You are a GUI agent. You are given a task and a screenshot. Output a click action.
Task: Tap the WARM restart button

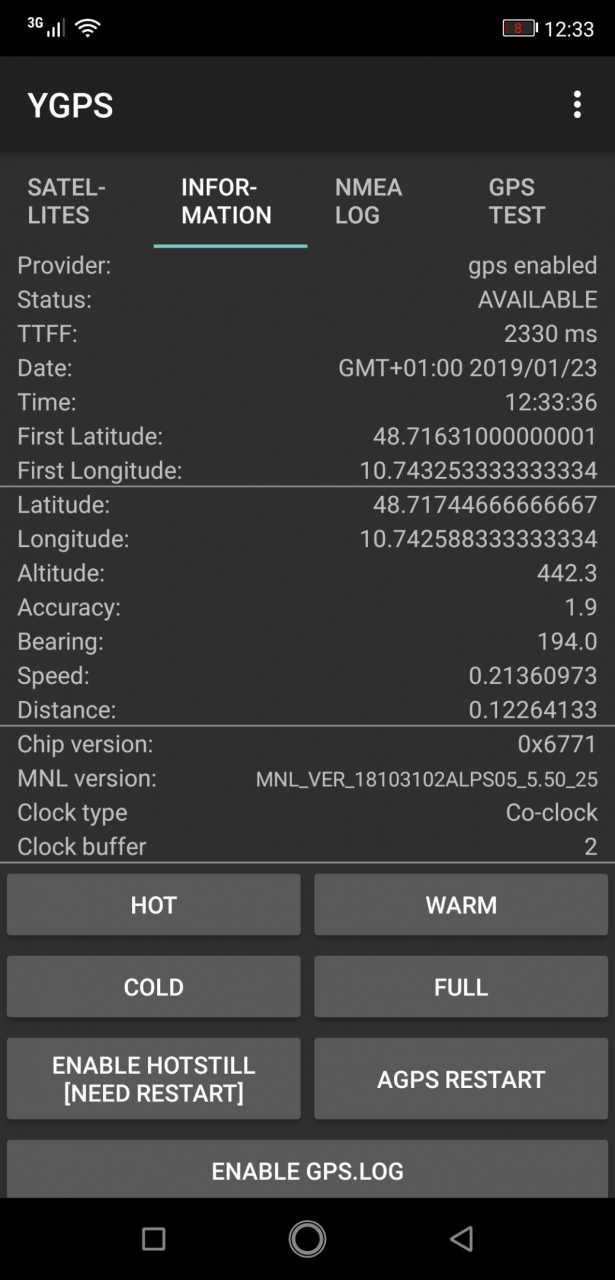point(461,905)
